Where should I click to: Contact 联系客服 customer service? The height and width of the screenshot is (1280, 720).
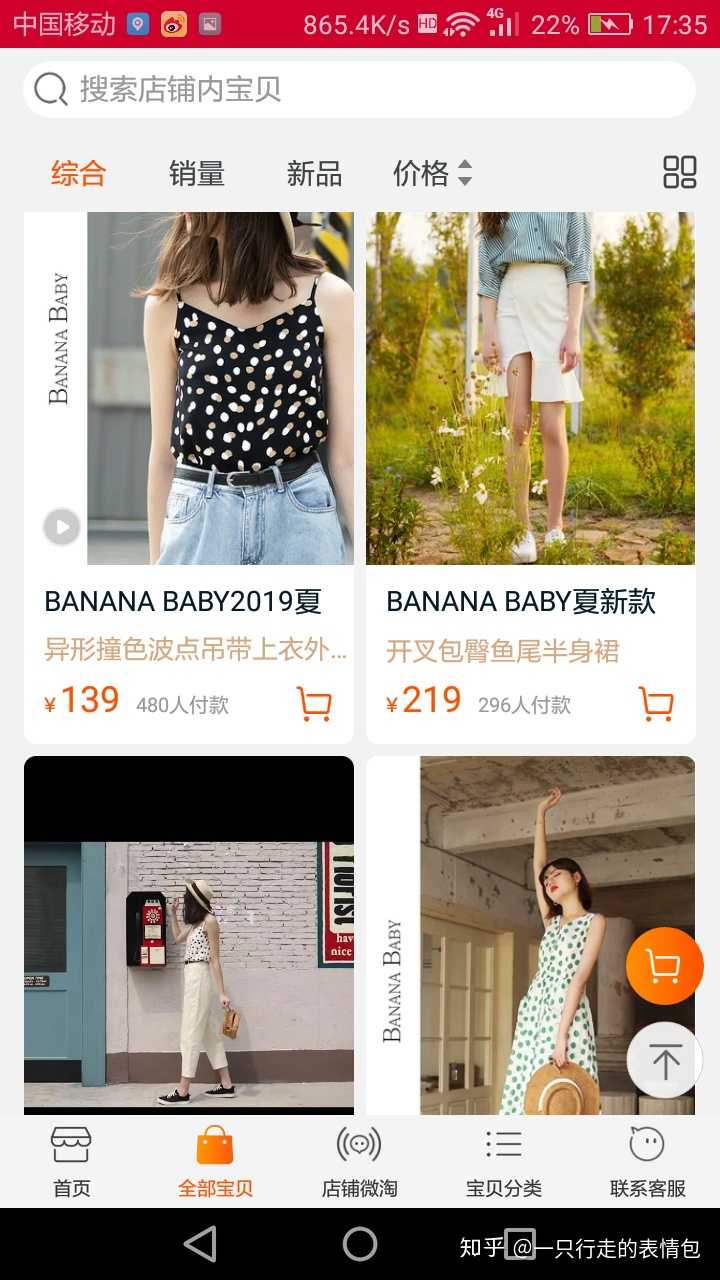[647, 1162]
